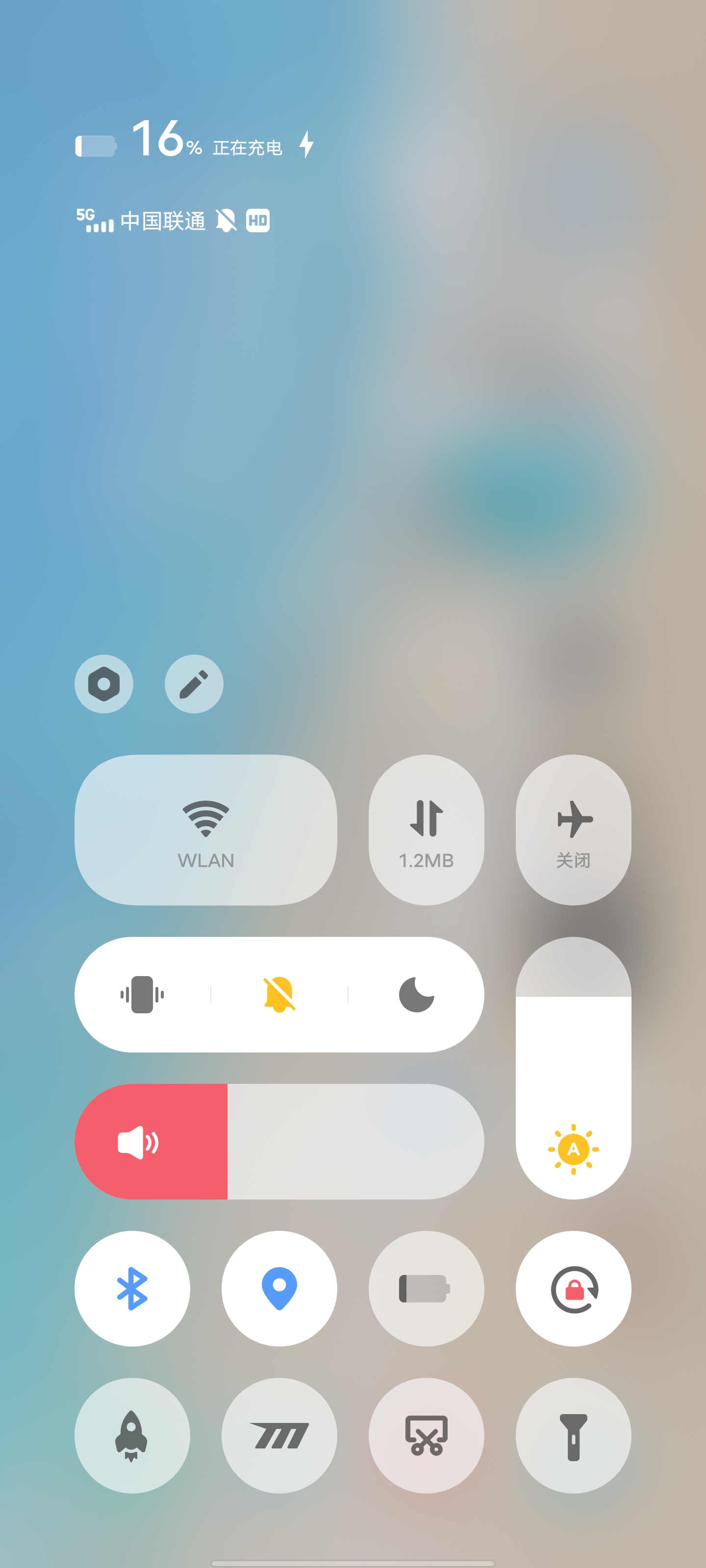Toggle the screen rotation lock
The width and height of the screenshot is (706, 1568).
pos(573,1288)
